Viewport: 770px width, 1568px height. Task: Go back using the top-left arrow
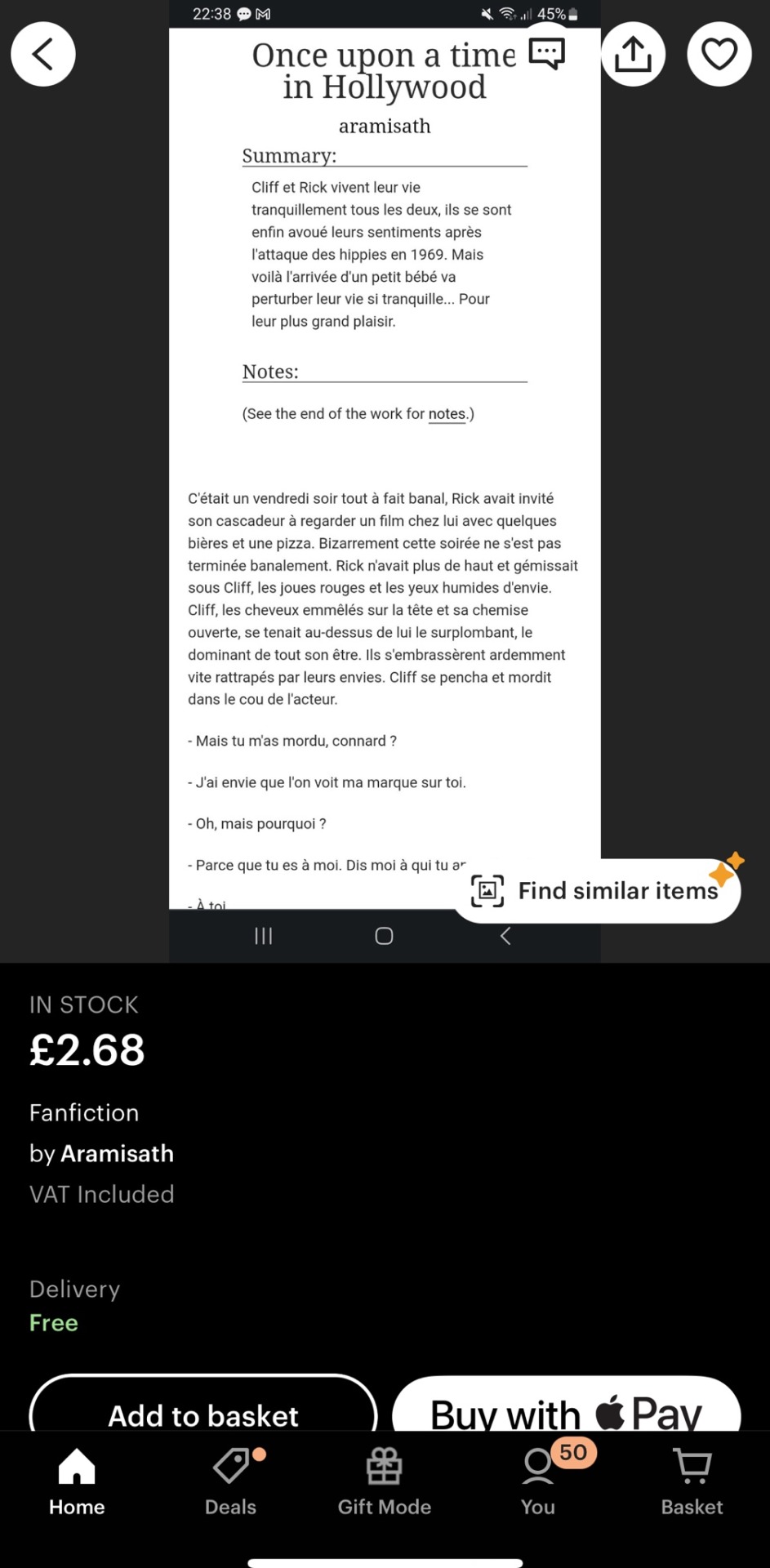43,55
